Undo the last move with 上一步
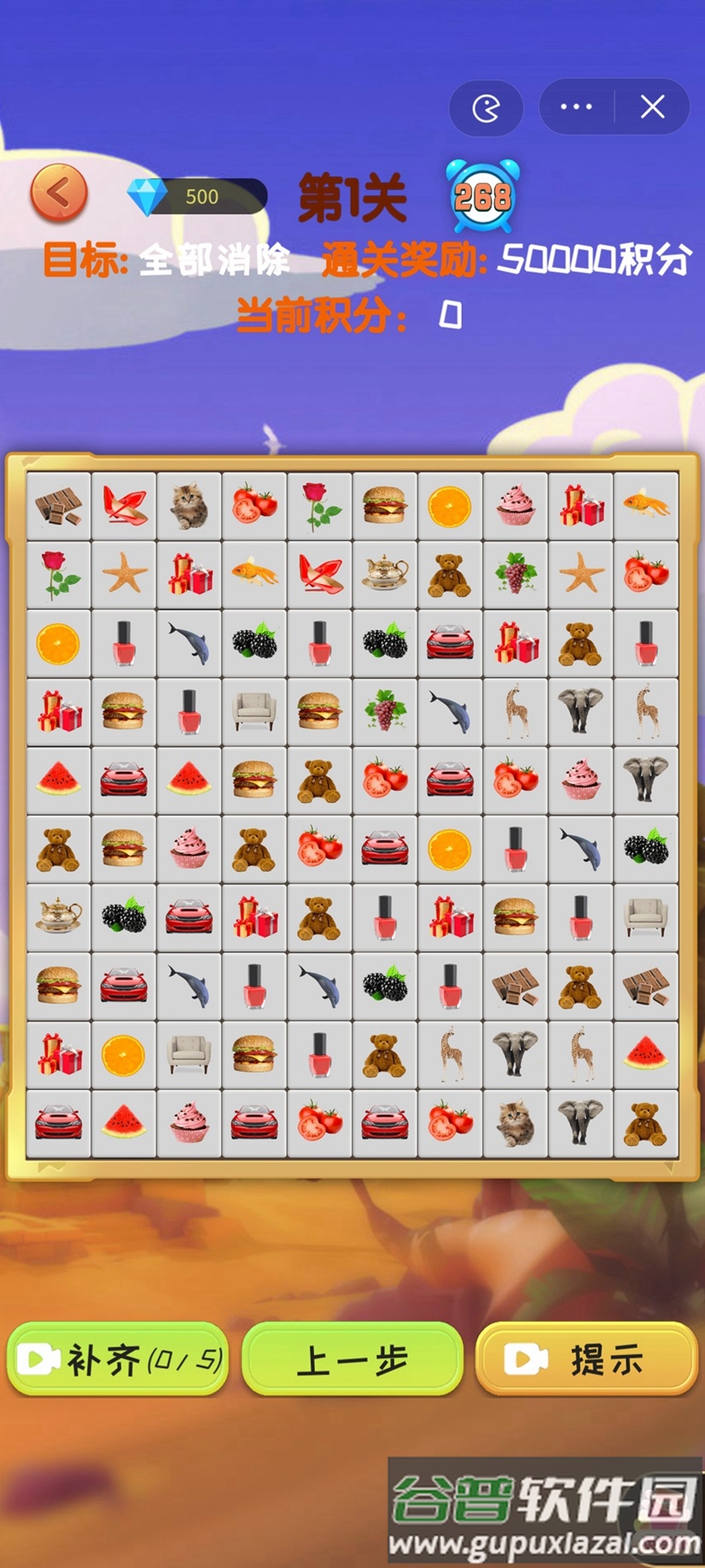Image resolution: width=705 pixels, height=1568 pixels. point(352,1359)
